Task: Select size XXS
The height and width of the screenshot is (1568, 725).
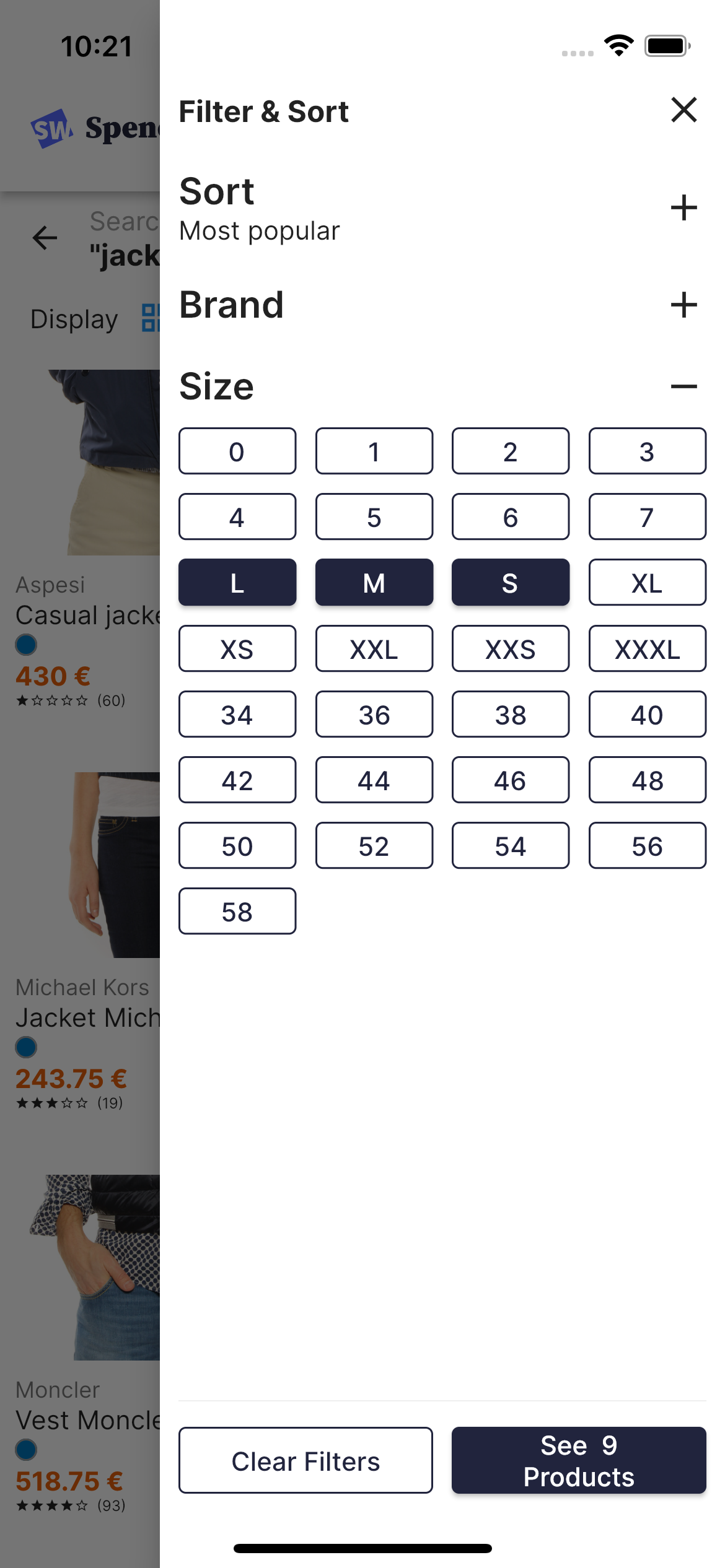Action: pyautogui.click(x=510, y=648)
